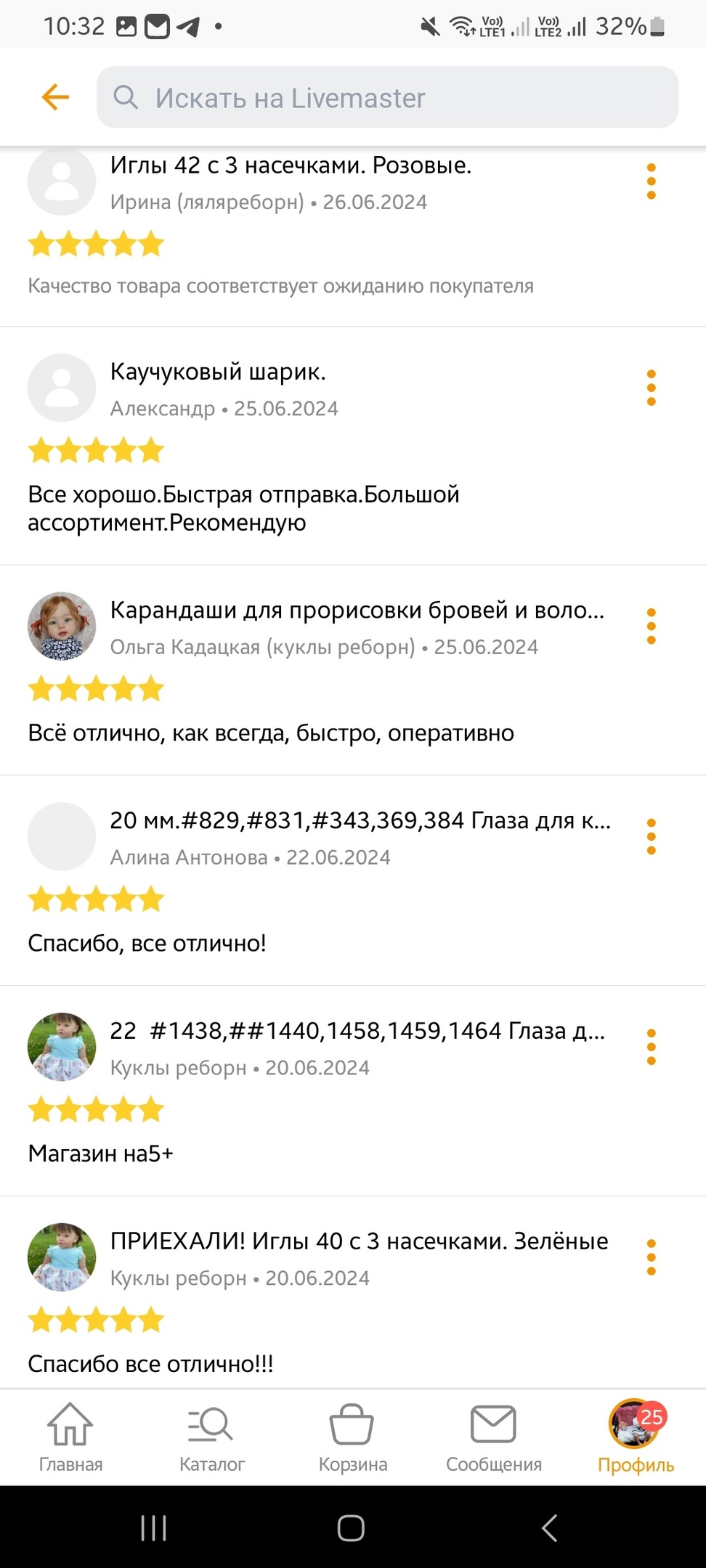Open the Каучуковый шарик product
706x1568 pixels.
click(218, 372)
